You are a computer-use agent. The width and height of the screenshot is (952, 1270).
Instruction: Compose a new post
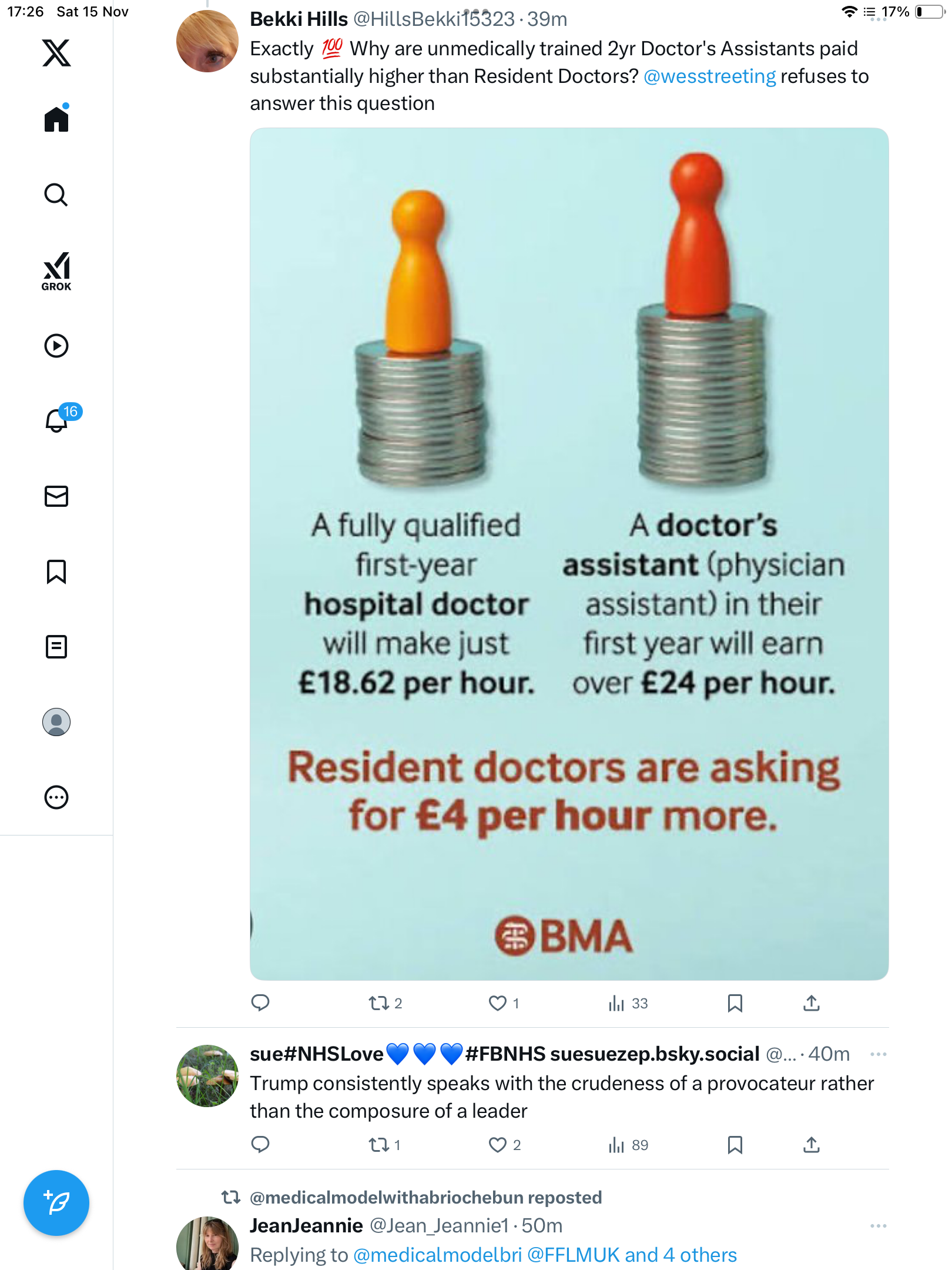pyautogui.click(x=56, y=1203)
